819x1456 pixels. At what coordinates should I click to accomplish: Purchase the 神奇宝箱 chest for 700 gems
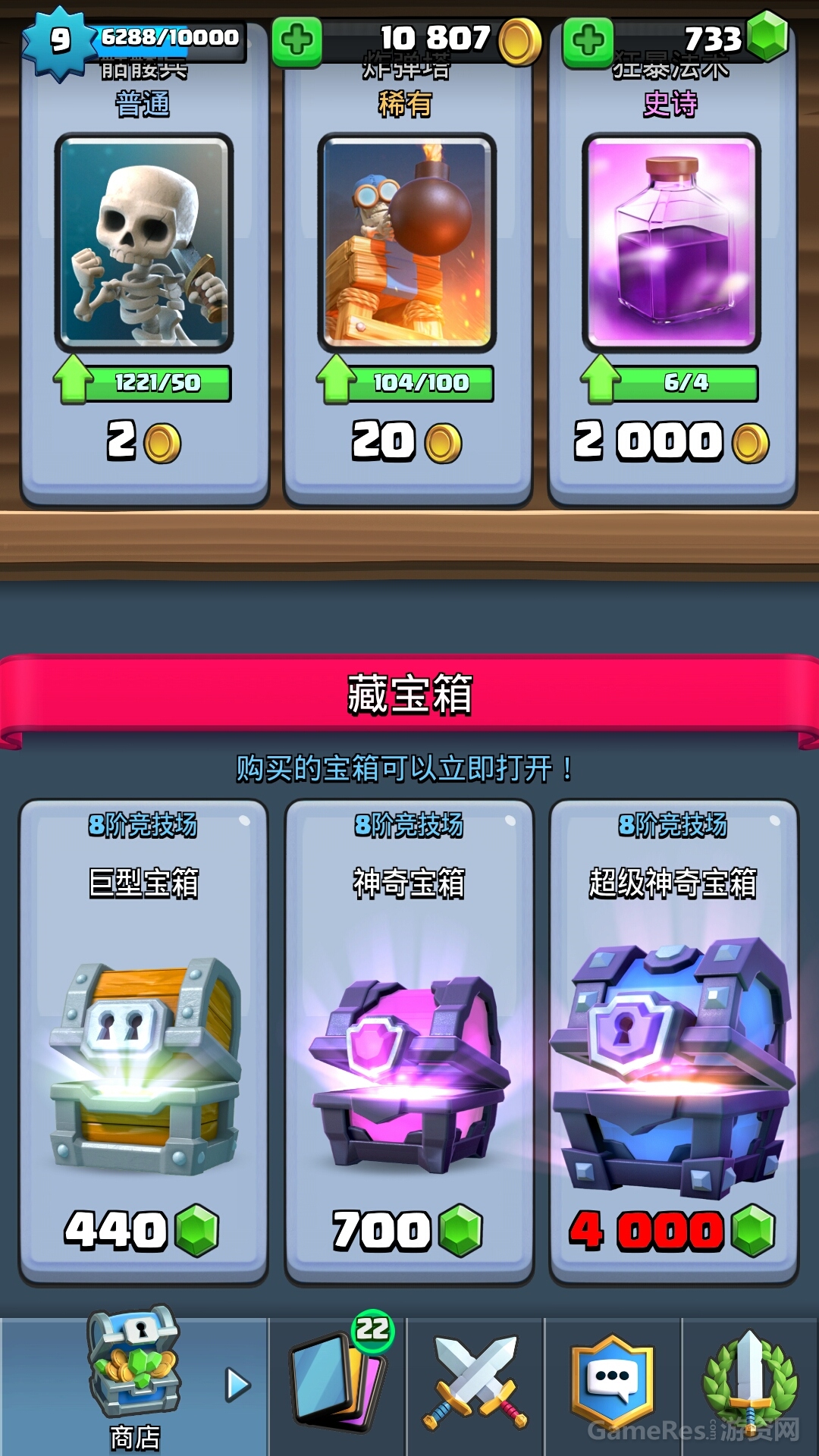coord(409,1043)
